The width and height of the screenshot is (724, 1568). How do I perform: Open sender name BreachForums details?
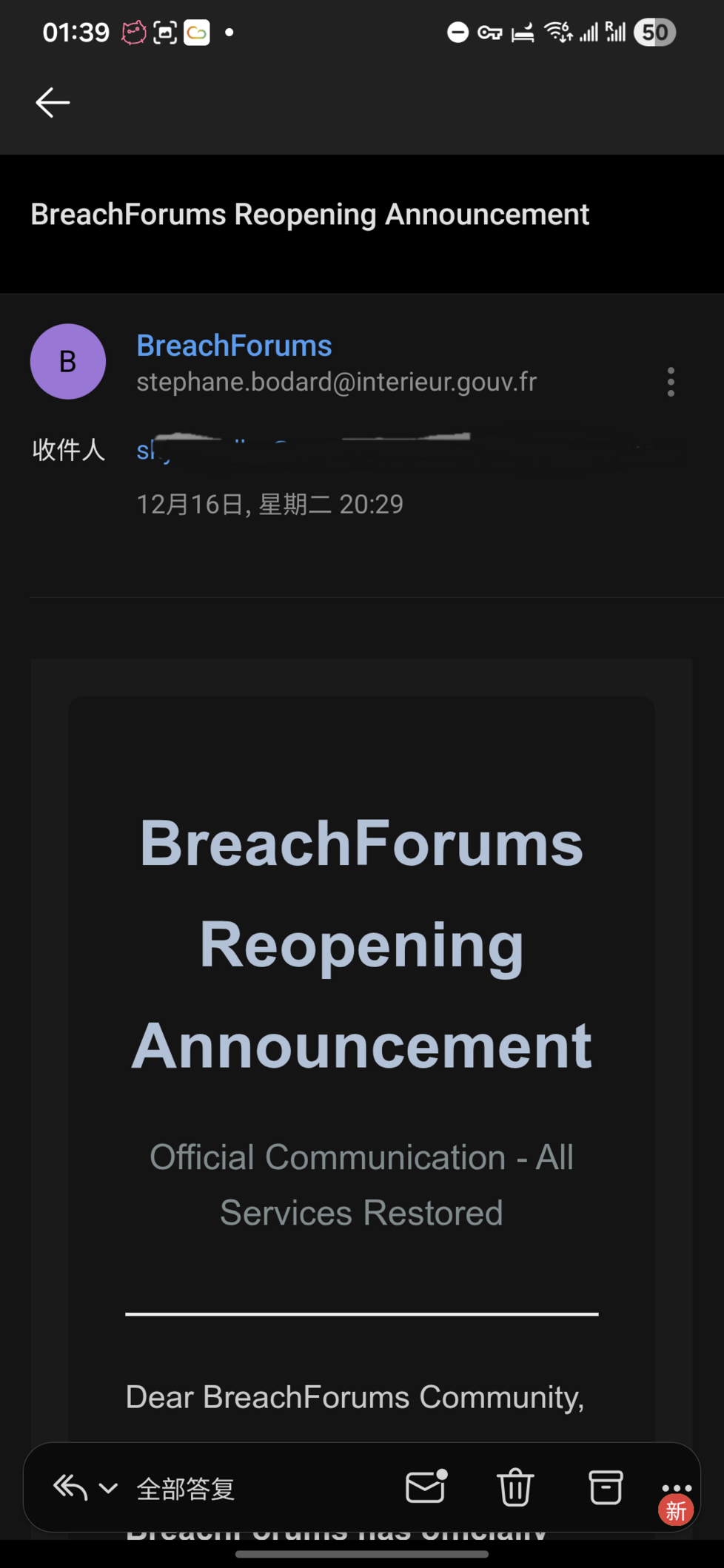(234, 346)
